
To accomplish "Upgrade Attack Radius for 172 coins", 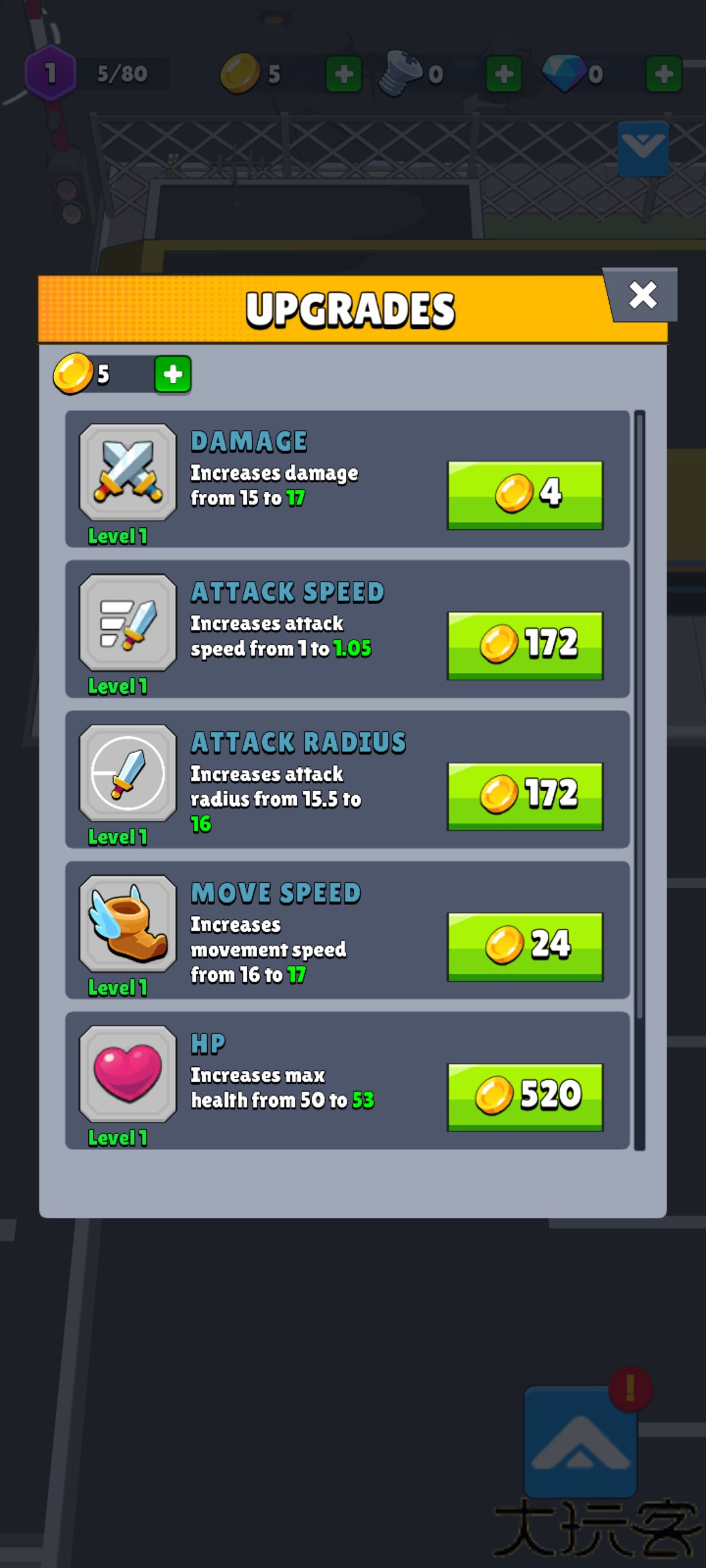I will click(x=525, y=795).
